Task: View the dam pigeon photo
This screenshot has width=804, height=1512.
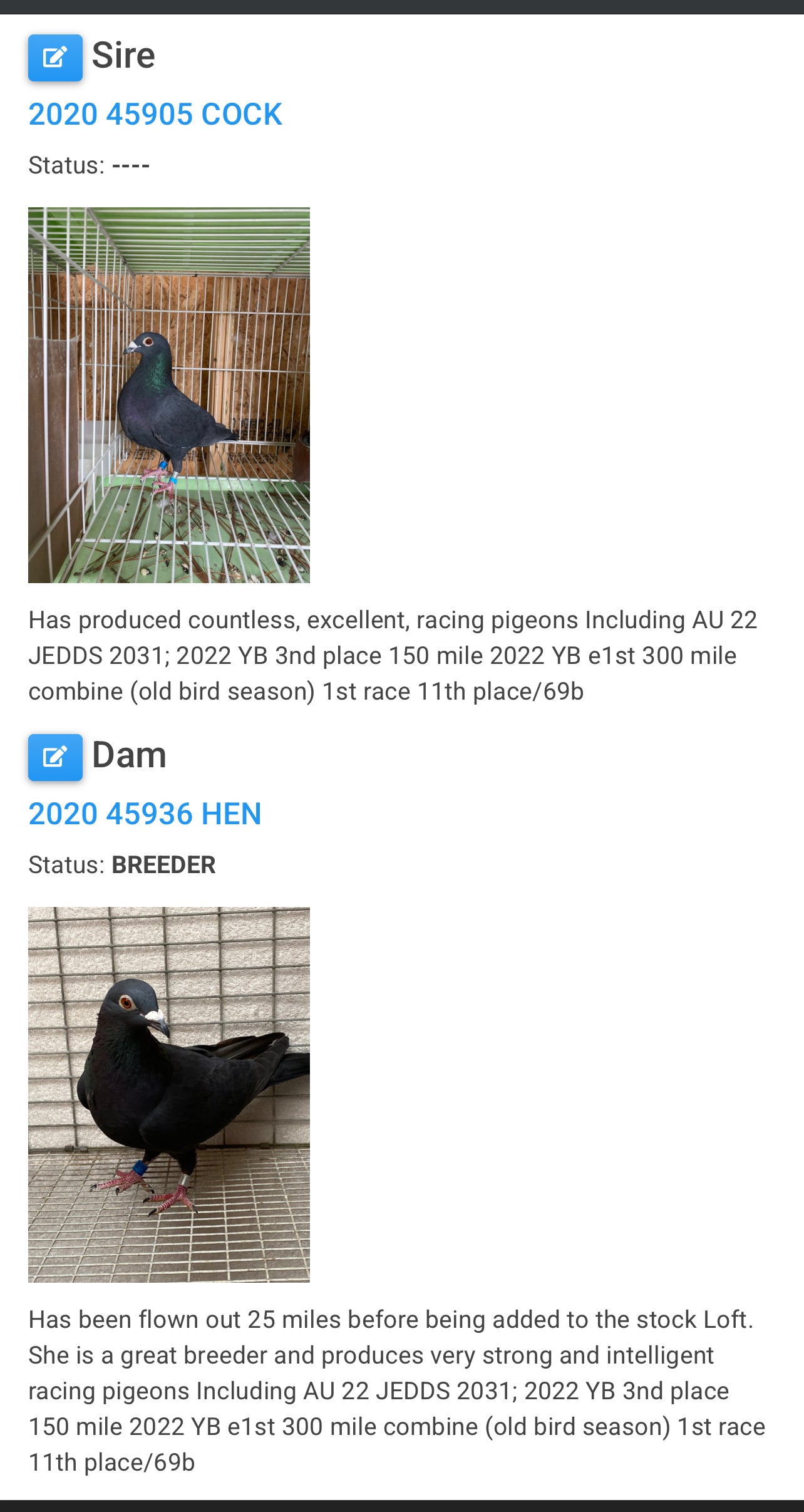Action: [169, 1095]
